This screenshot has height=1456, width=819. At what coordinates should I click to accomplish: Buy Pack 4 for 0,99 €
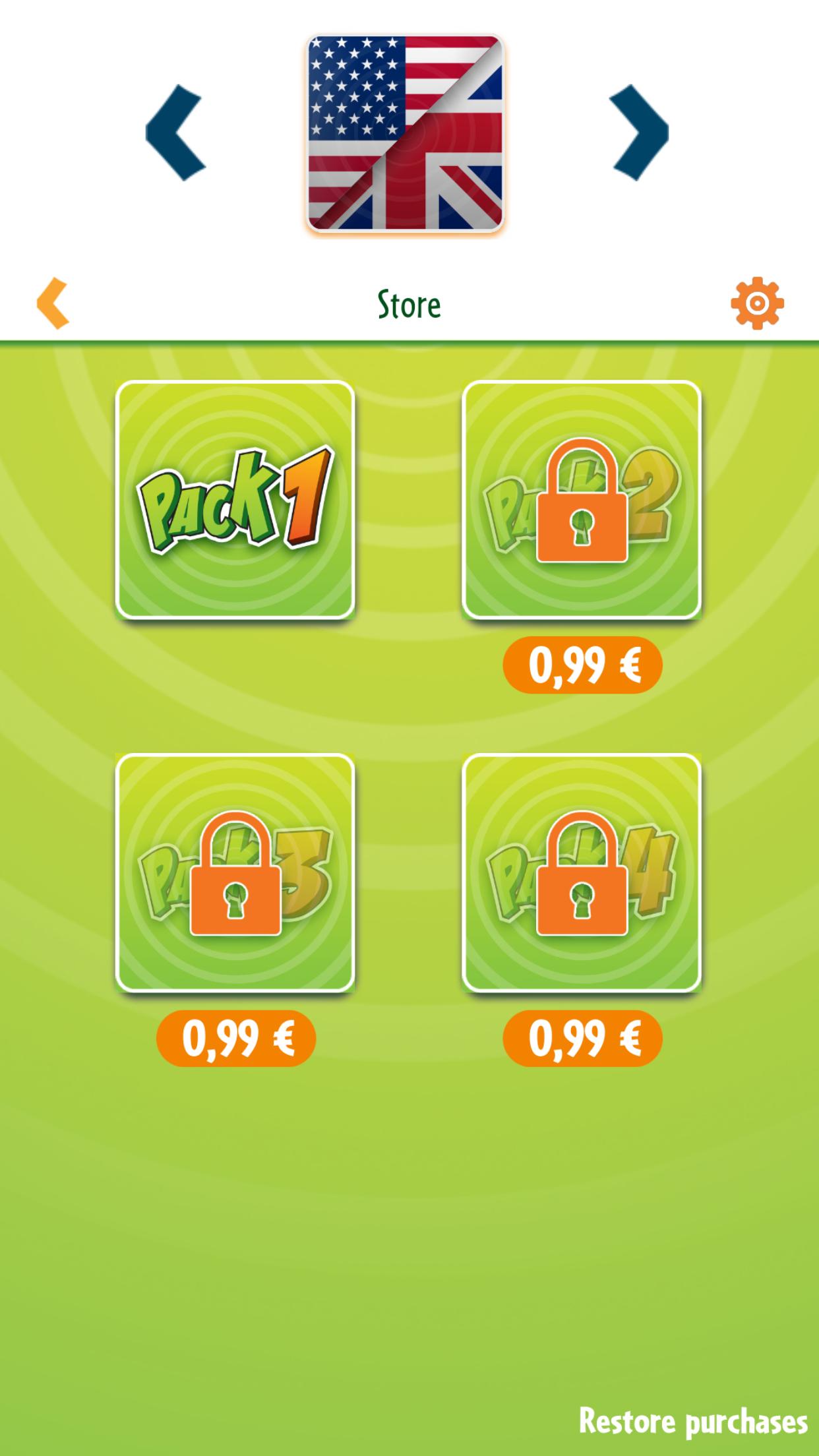tap(582, 1039)
